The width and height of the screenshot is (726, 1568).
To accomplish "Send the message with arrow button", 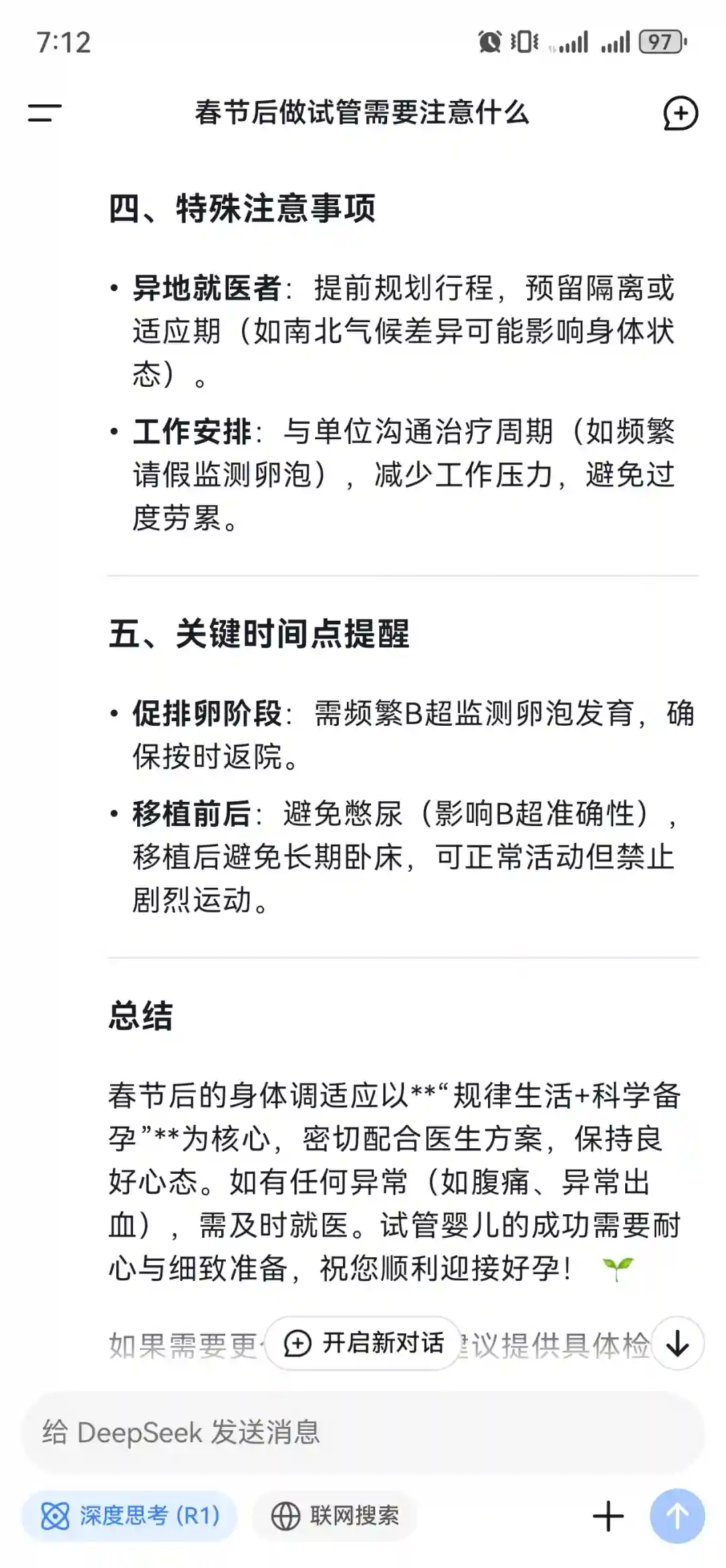I will point(677,1516).
